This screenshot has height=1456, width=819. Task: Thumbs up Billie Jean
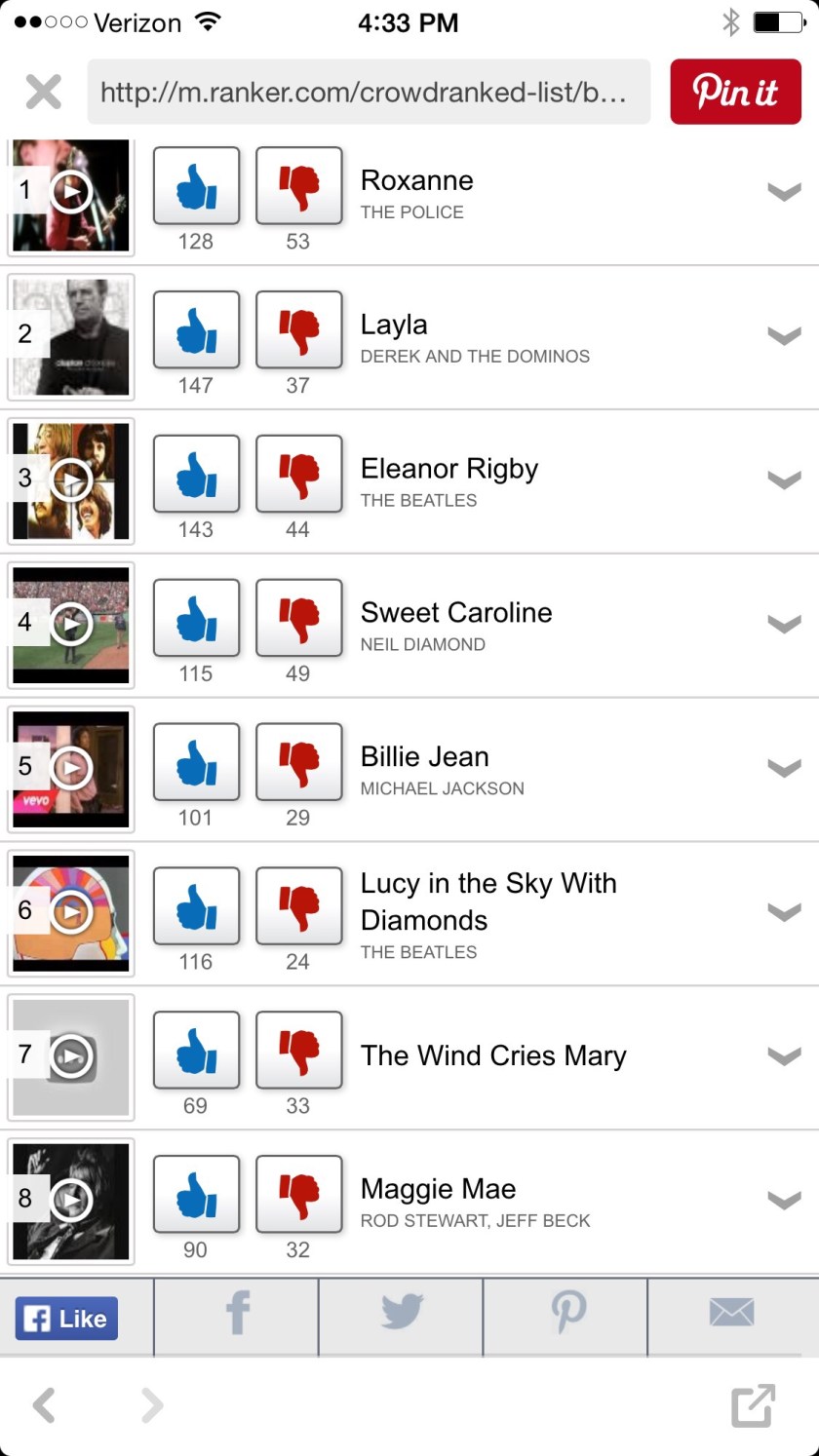pos(196,762)
